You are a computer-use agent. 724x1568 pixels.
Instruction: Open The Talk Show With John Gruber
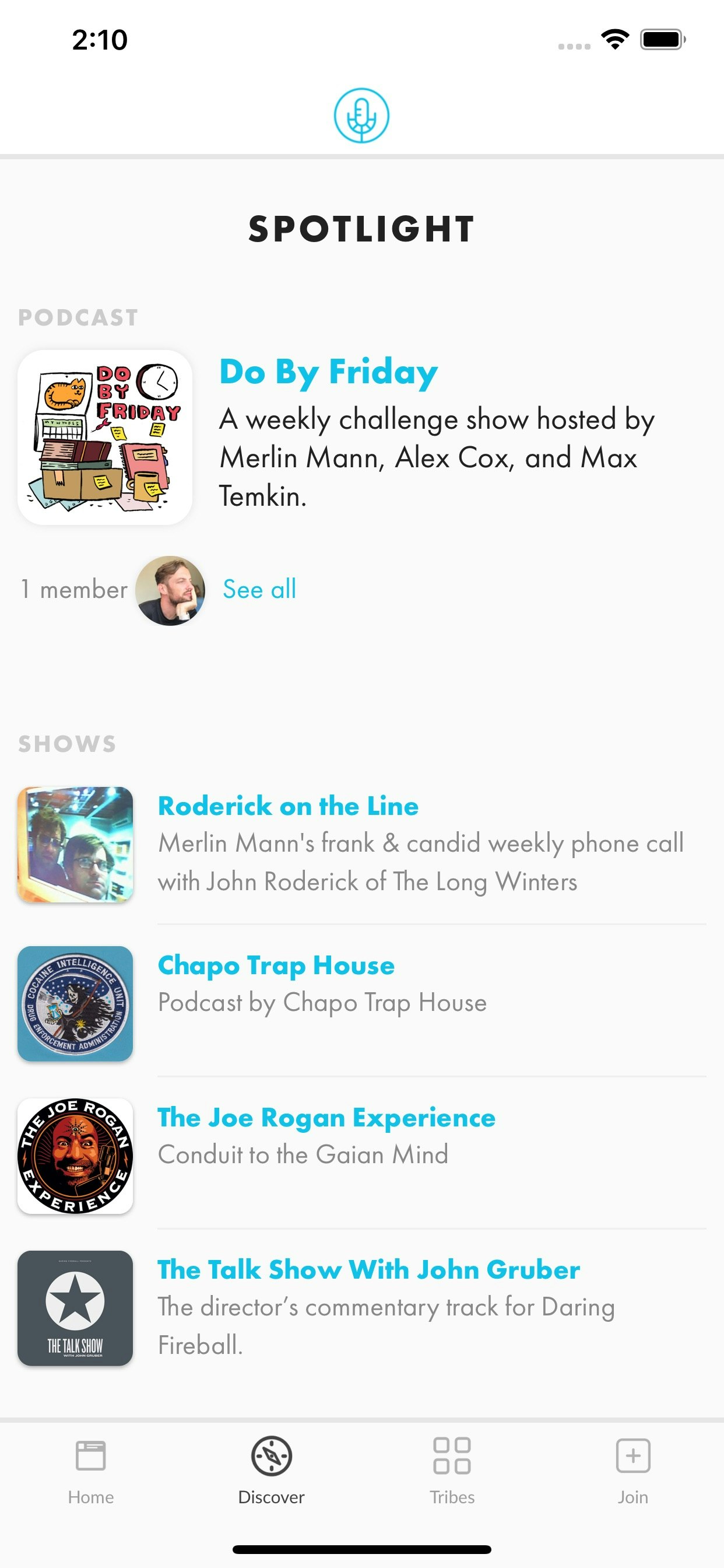[368, 1270]
